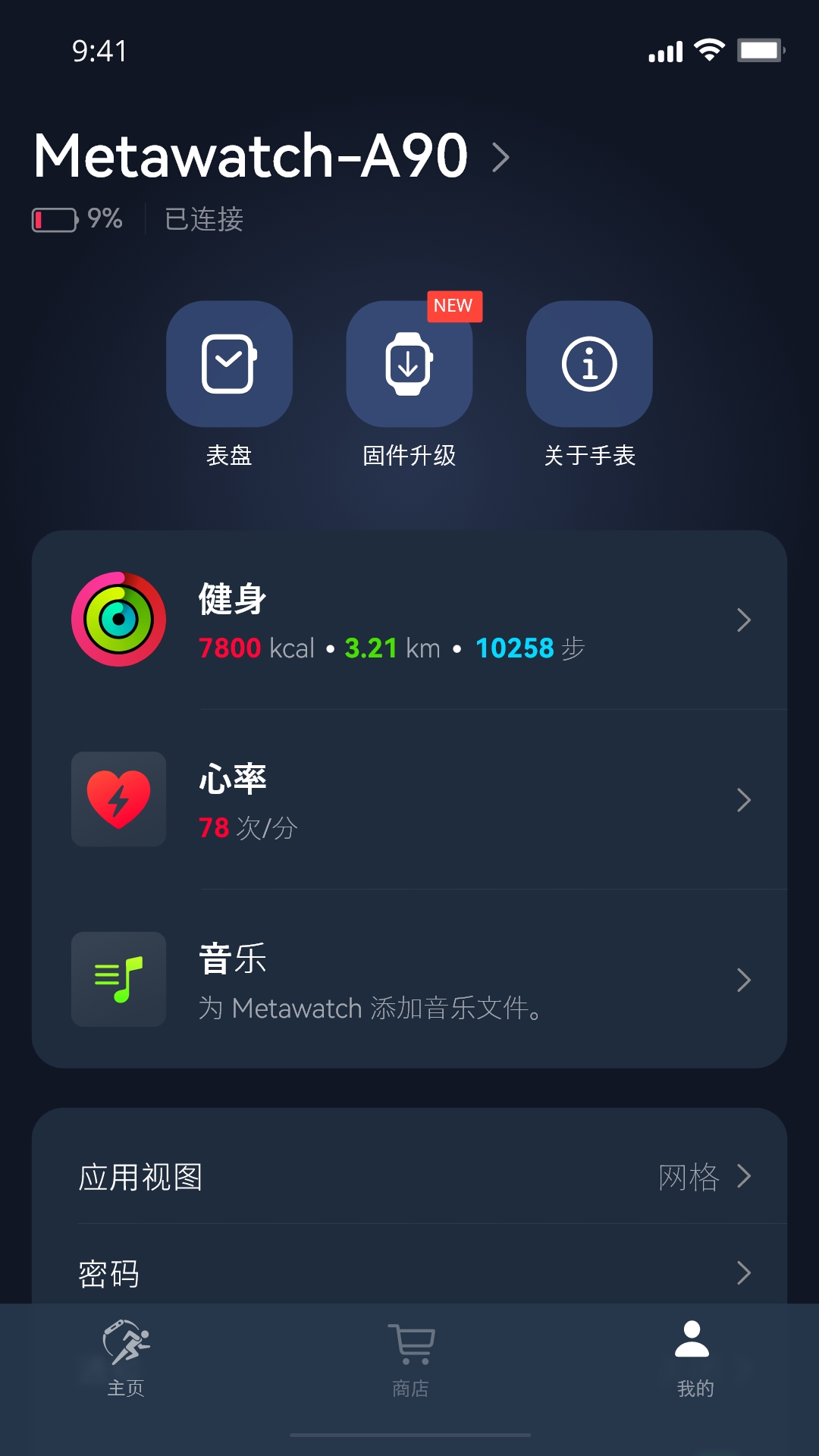The height and width of the screenshot is (1456, 819).
Task: Switch to the 商店 tab
Action: [x=409, y=1365]
